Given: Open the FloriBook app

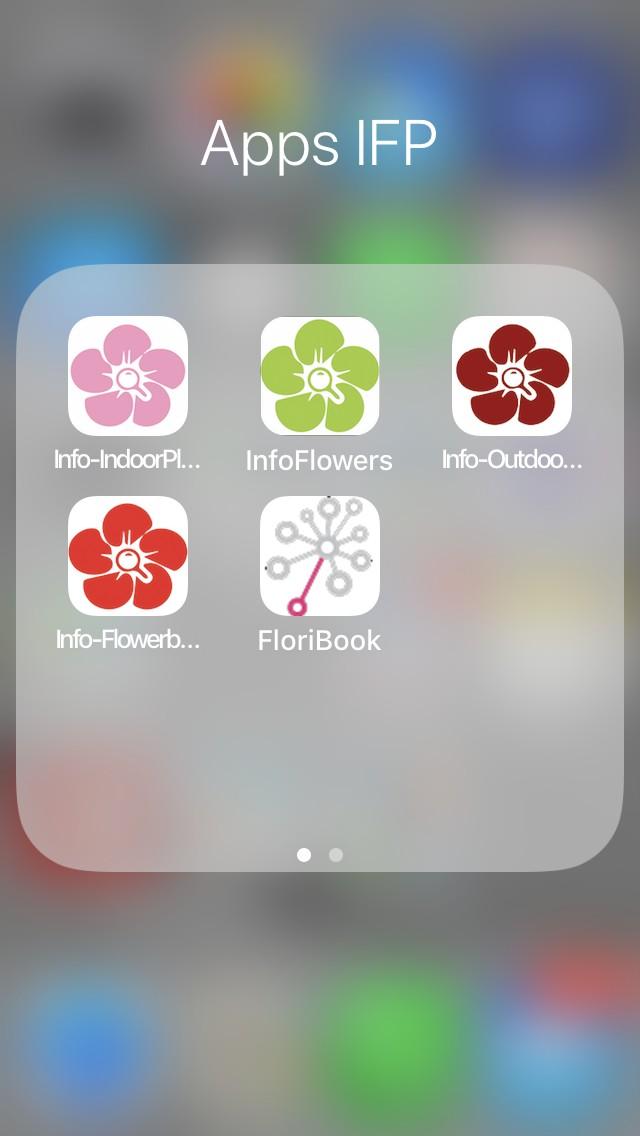Looking at the screenshot, I should pyautogui.click(x=320, y=556).
